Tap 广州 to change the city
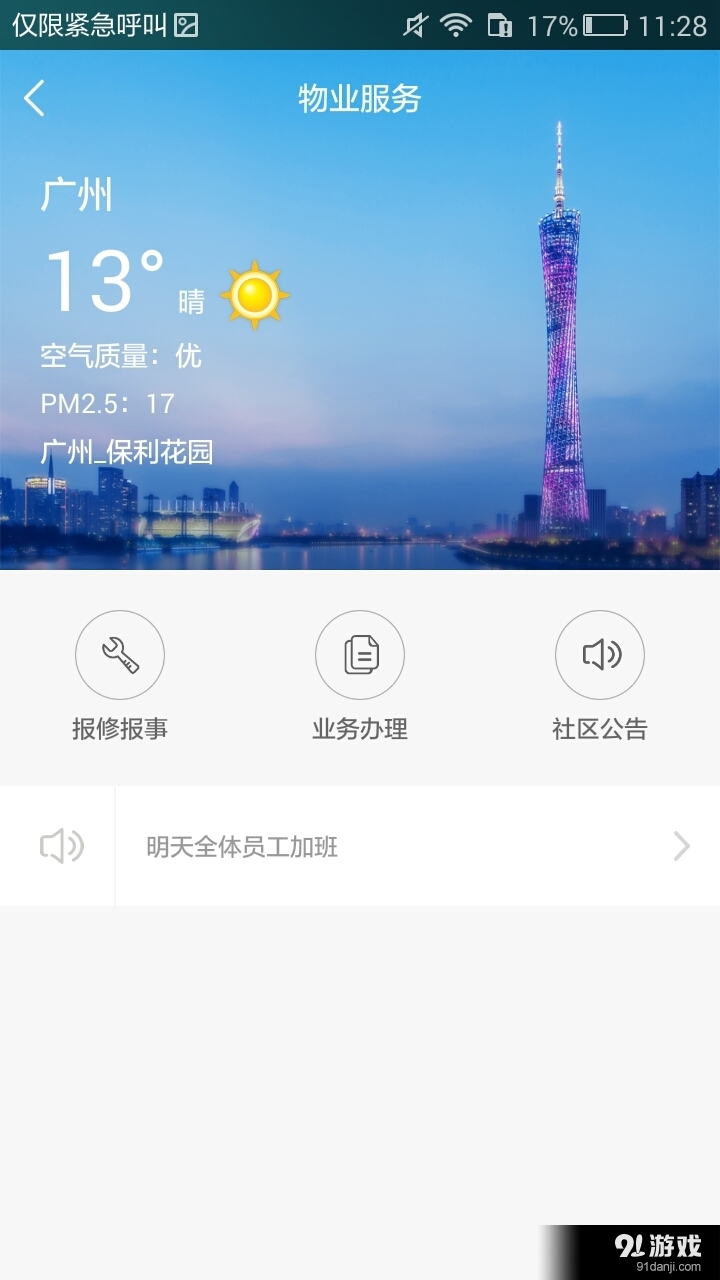 pos(77,196)
